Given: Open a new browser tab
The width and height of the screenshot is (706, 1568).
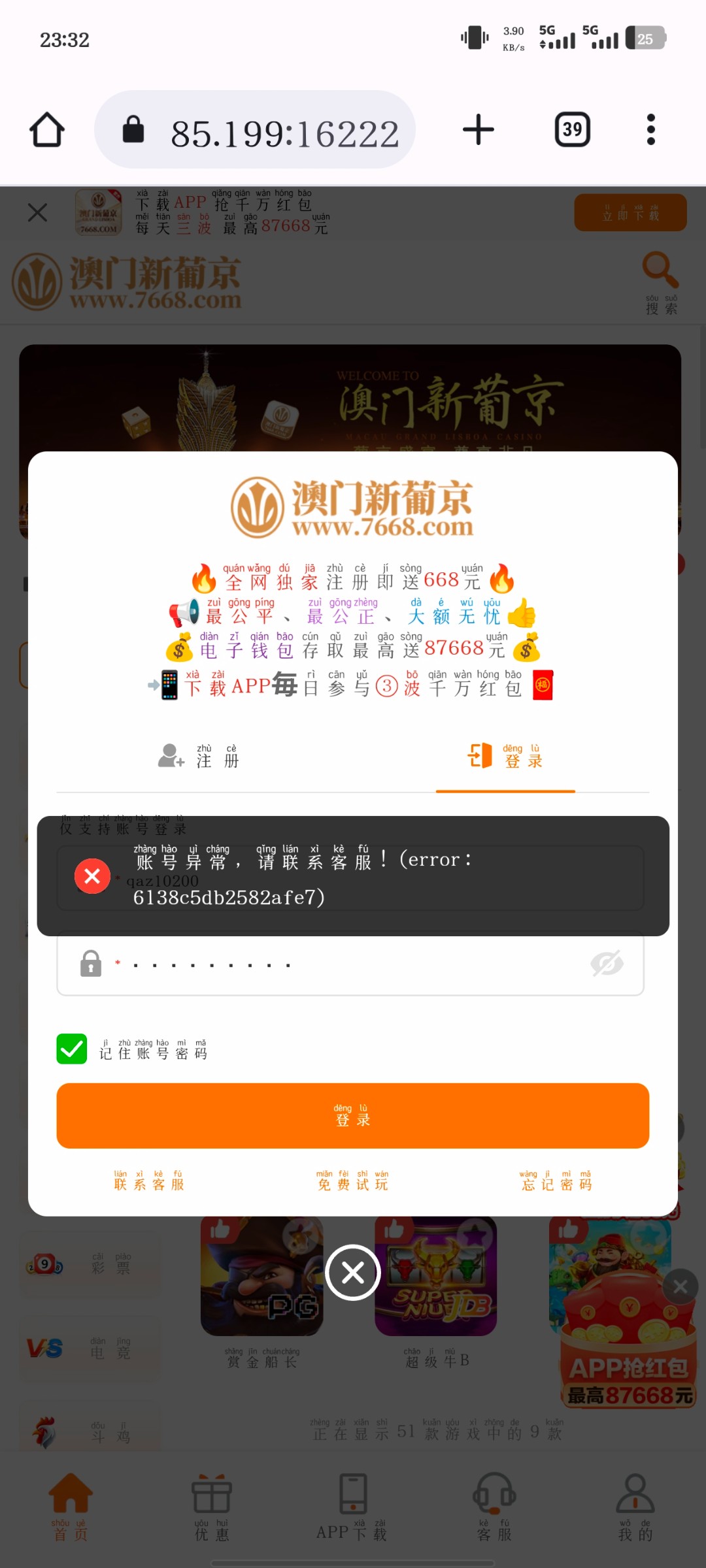Looking at the screenshot, I should point(478,129).
